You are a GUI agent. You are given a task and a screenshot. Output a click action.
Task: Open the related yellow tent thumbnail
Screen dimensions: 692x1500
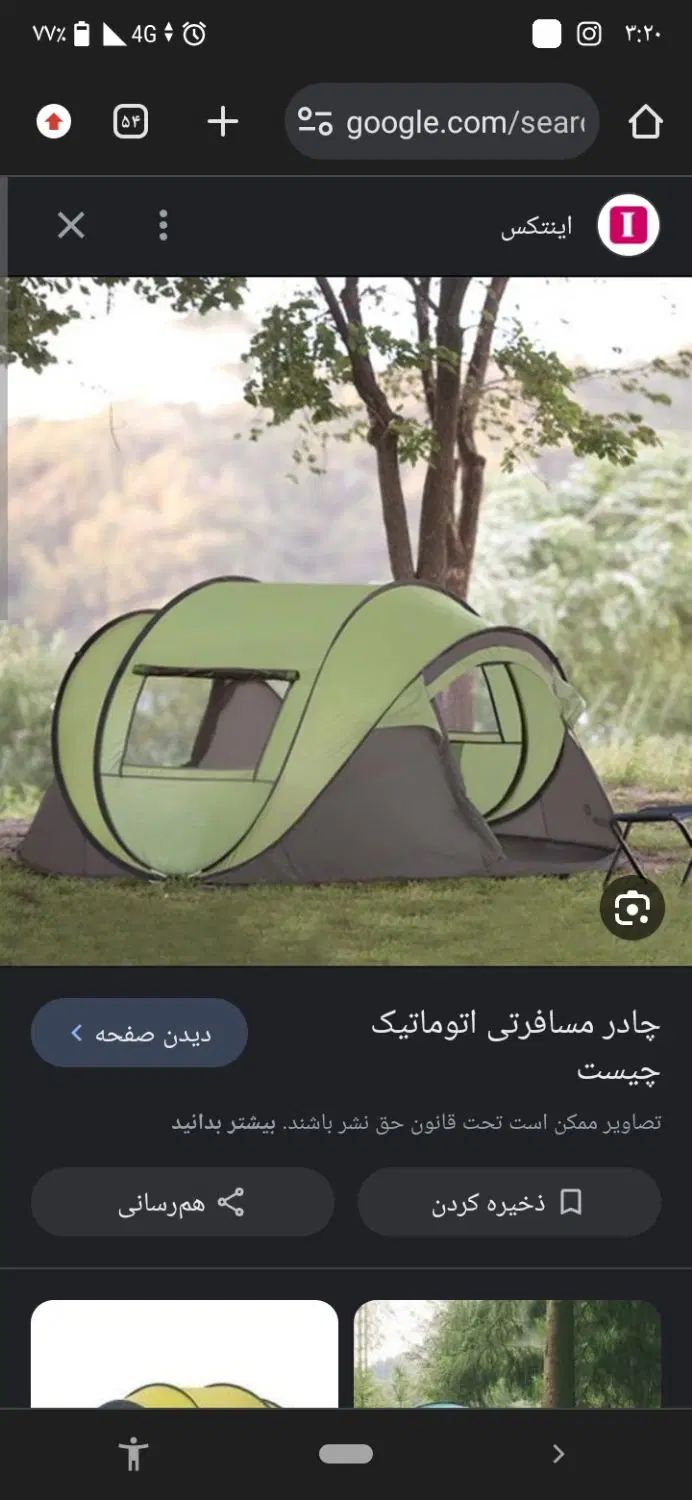click(x=184, y=1354)
